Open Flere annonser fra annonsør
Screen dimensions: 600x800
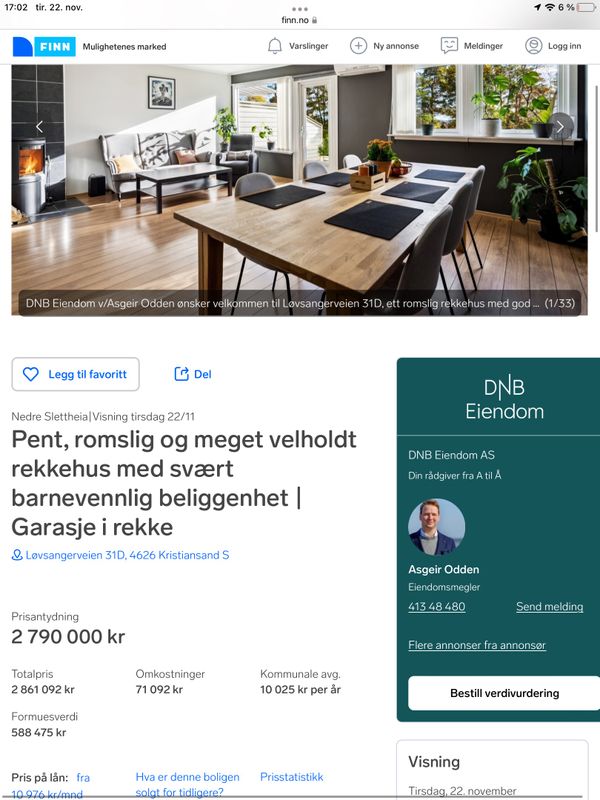pos(477,646)
